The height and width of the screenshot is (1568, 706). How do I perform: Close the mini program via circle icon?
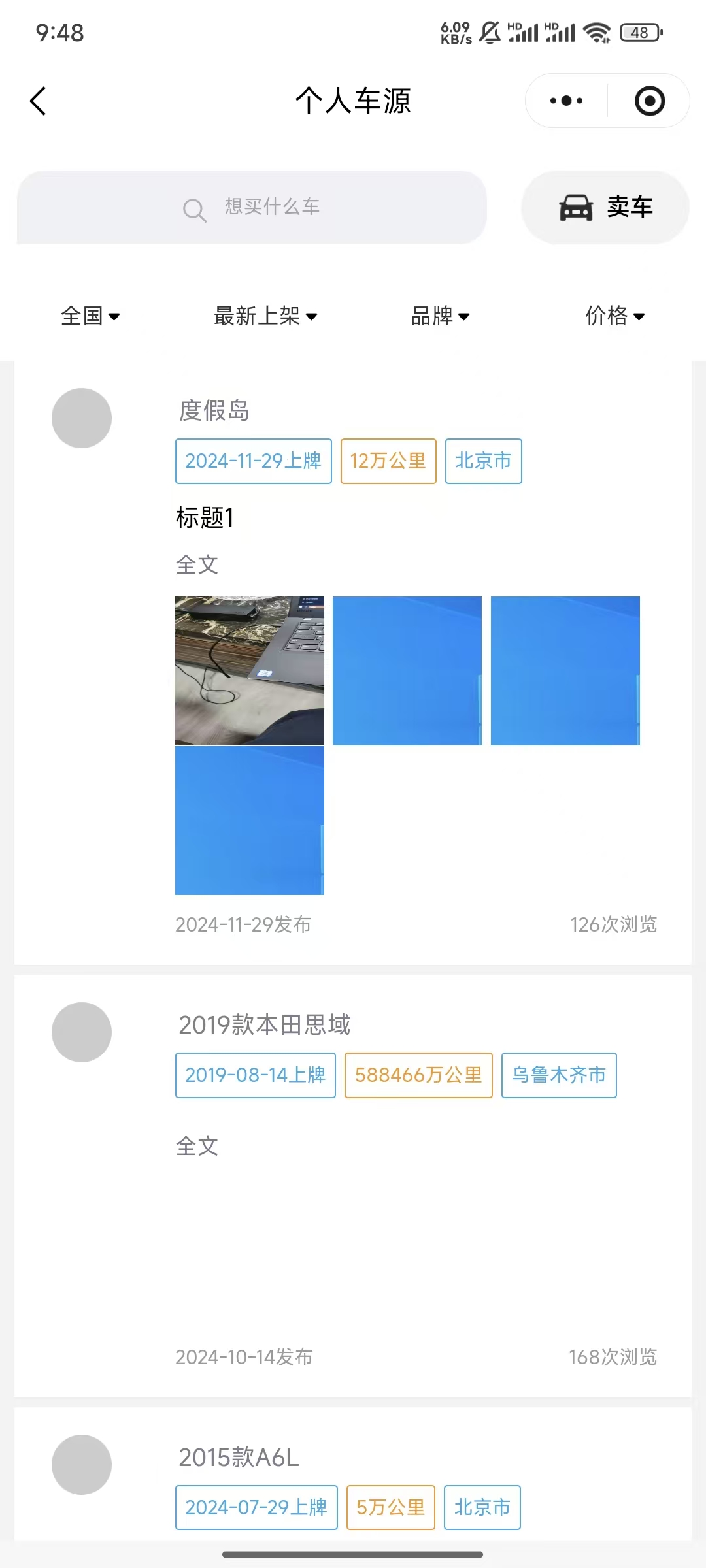[649, 101]
